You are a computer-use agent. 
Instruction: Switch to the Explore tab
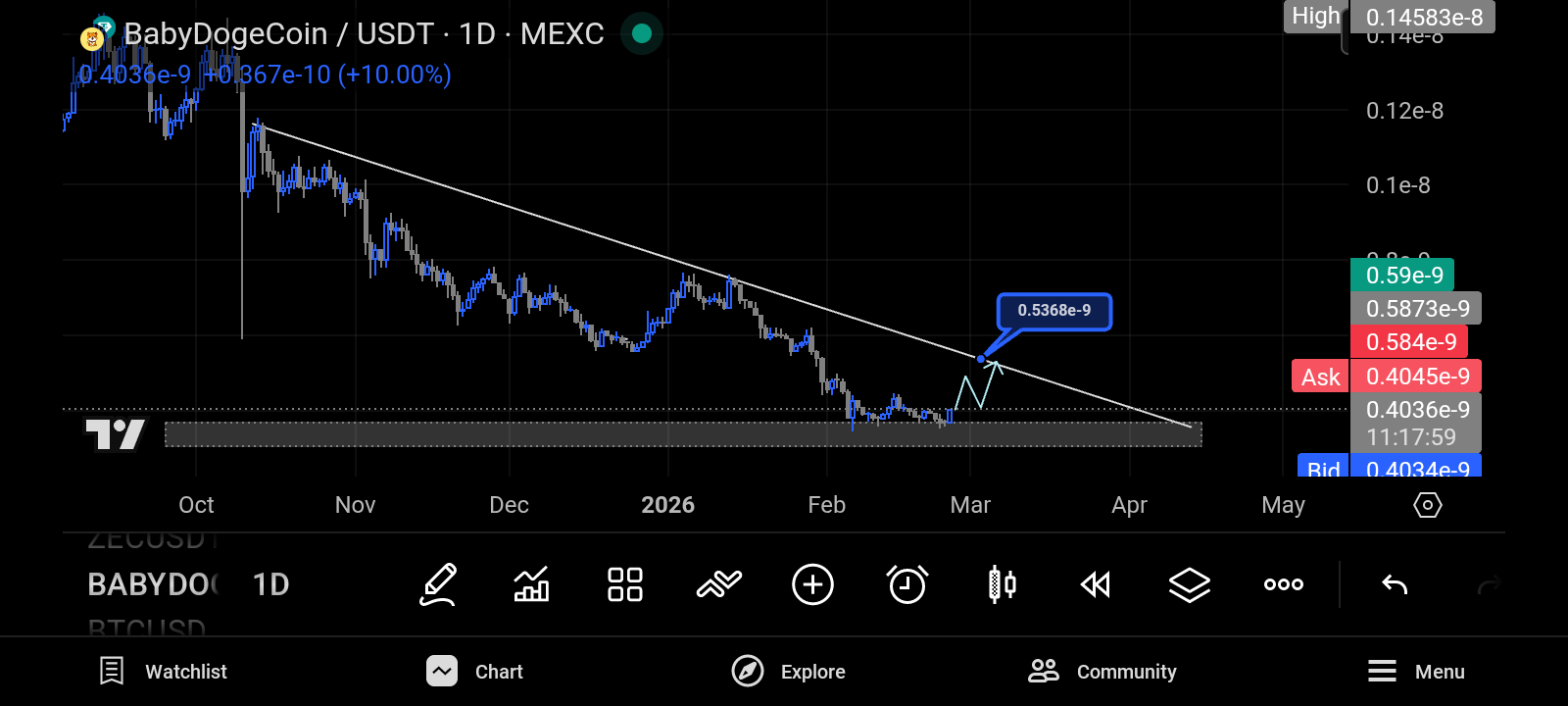789,672
